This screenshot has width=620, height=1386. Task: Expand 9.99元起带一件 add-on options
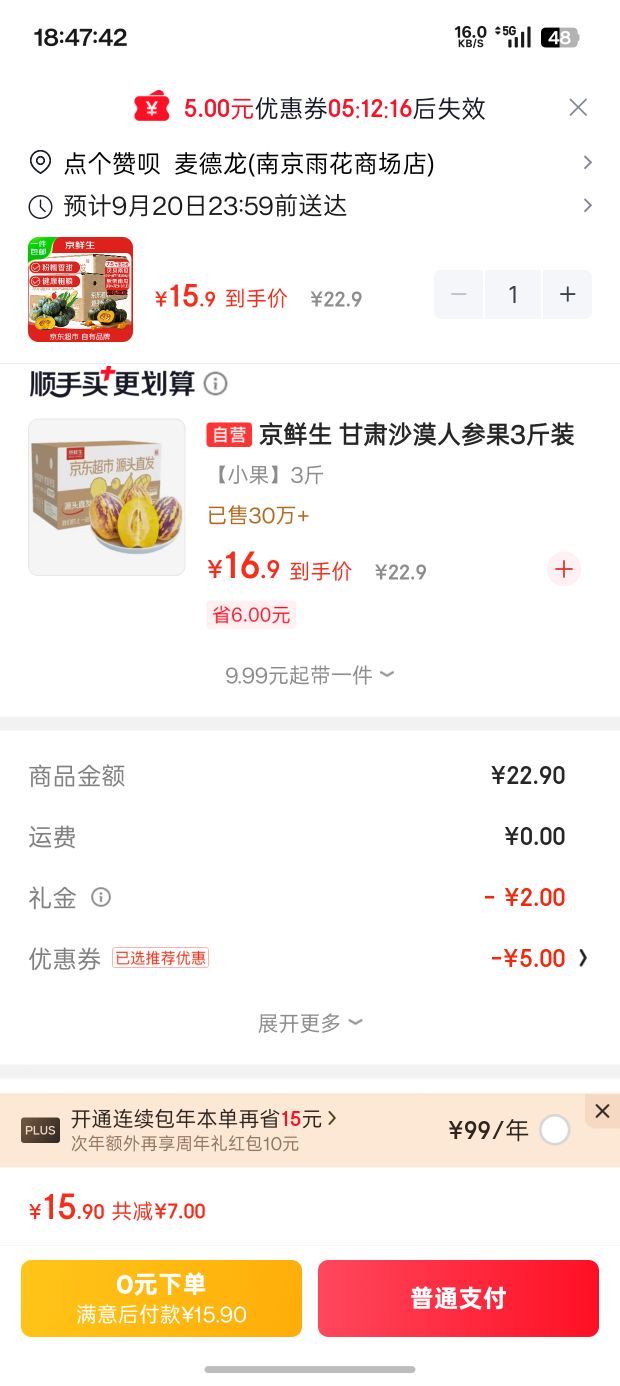pyautogui.click(x=310, y=675)
